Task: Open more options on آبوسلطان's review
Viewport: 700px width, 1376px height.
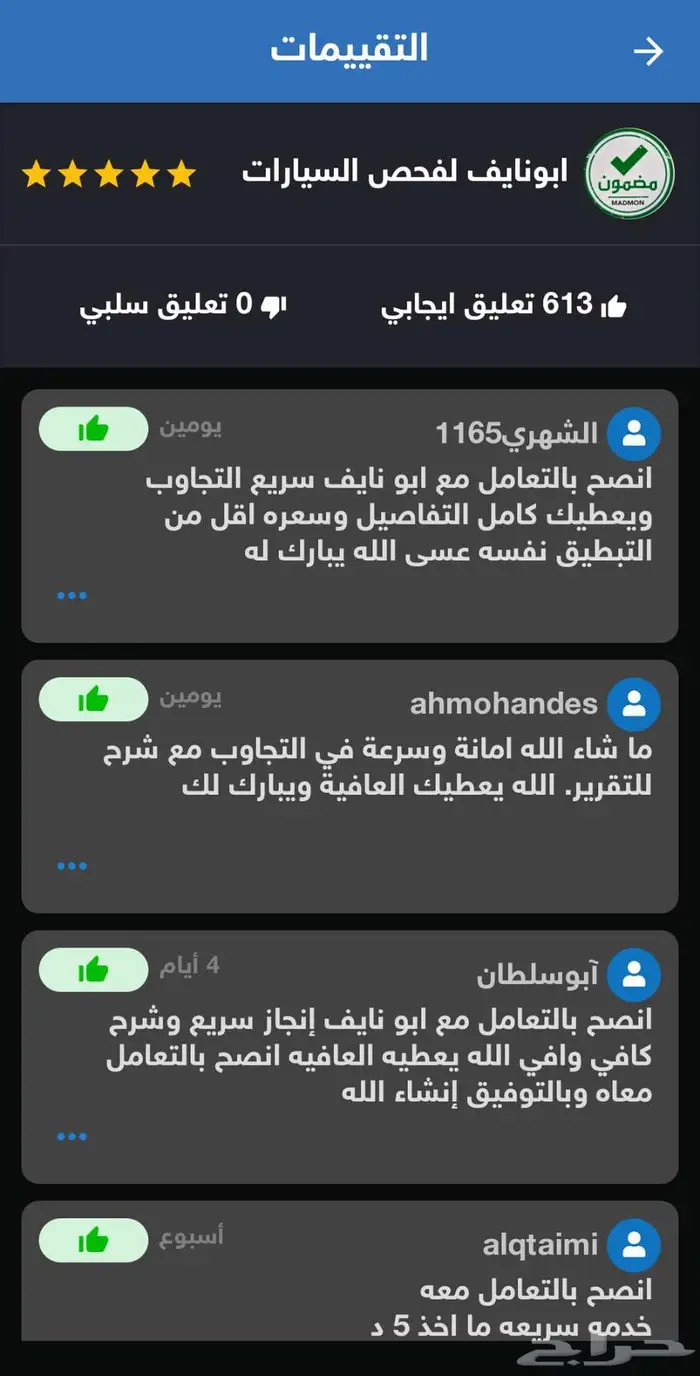Action: pos(72,1137)
